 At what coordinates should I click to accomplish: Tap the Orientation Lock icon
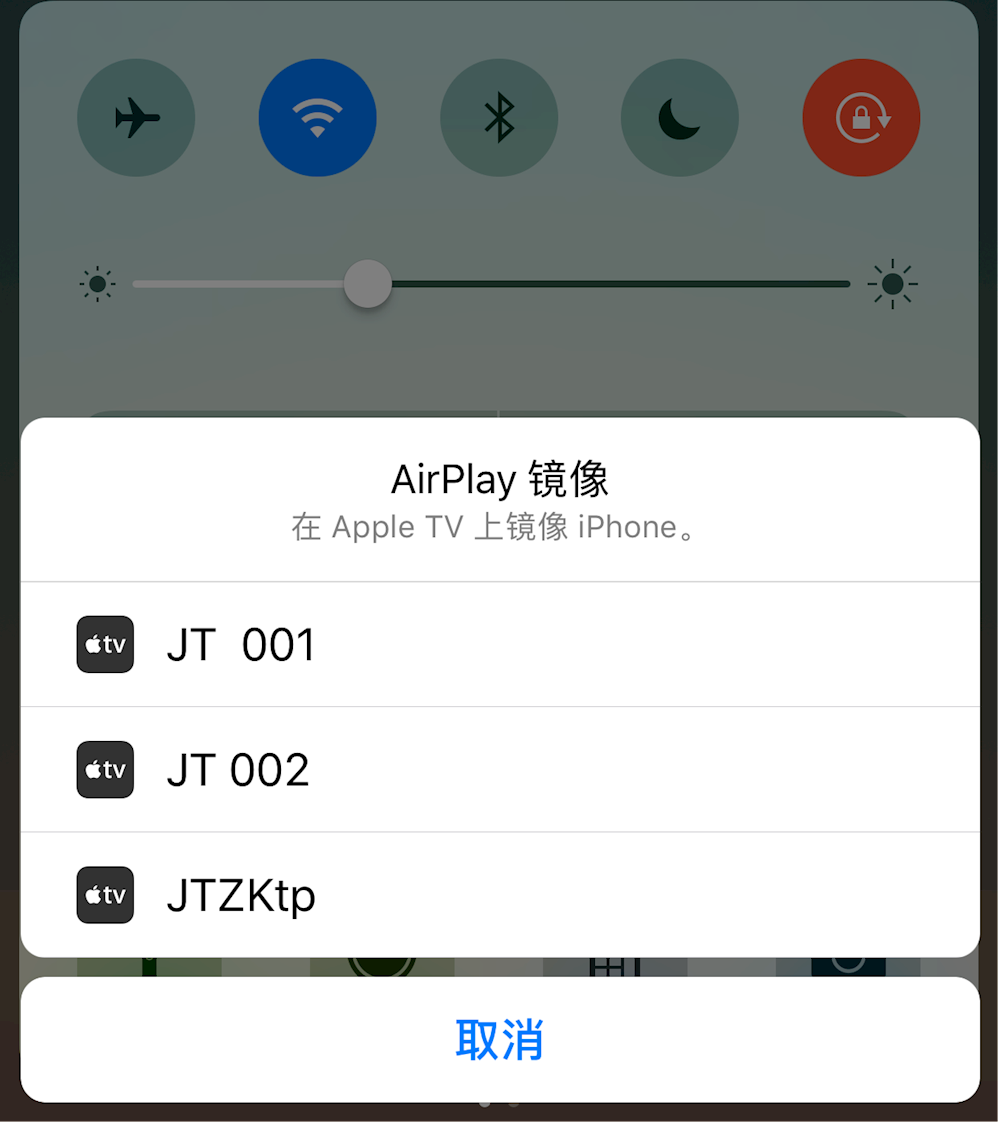tap(861, 117)
